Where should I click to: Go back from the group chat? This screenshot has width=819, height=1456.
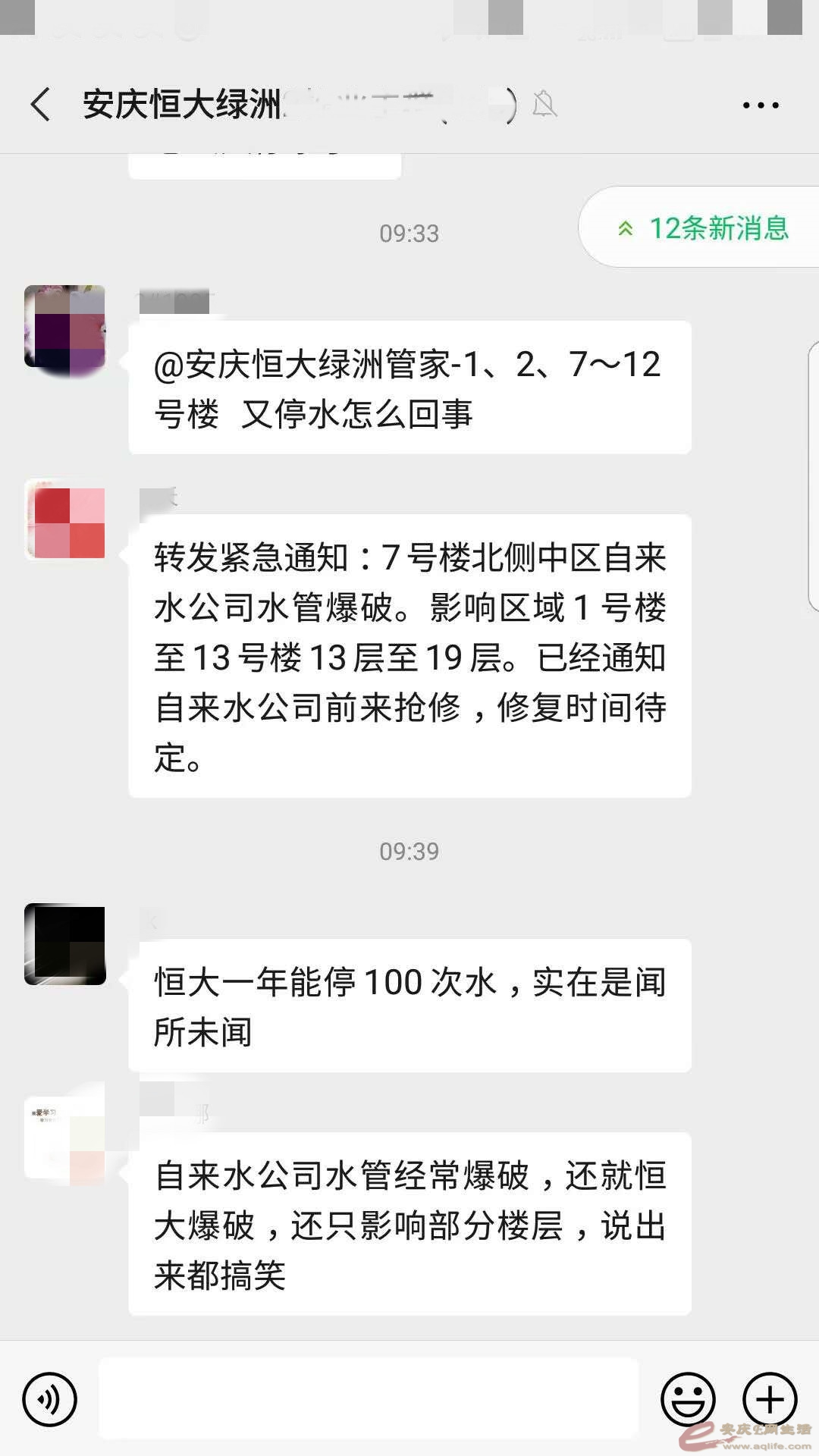pos(41,105)
